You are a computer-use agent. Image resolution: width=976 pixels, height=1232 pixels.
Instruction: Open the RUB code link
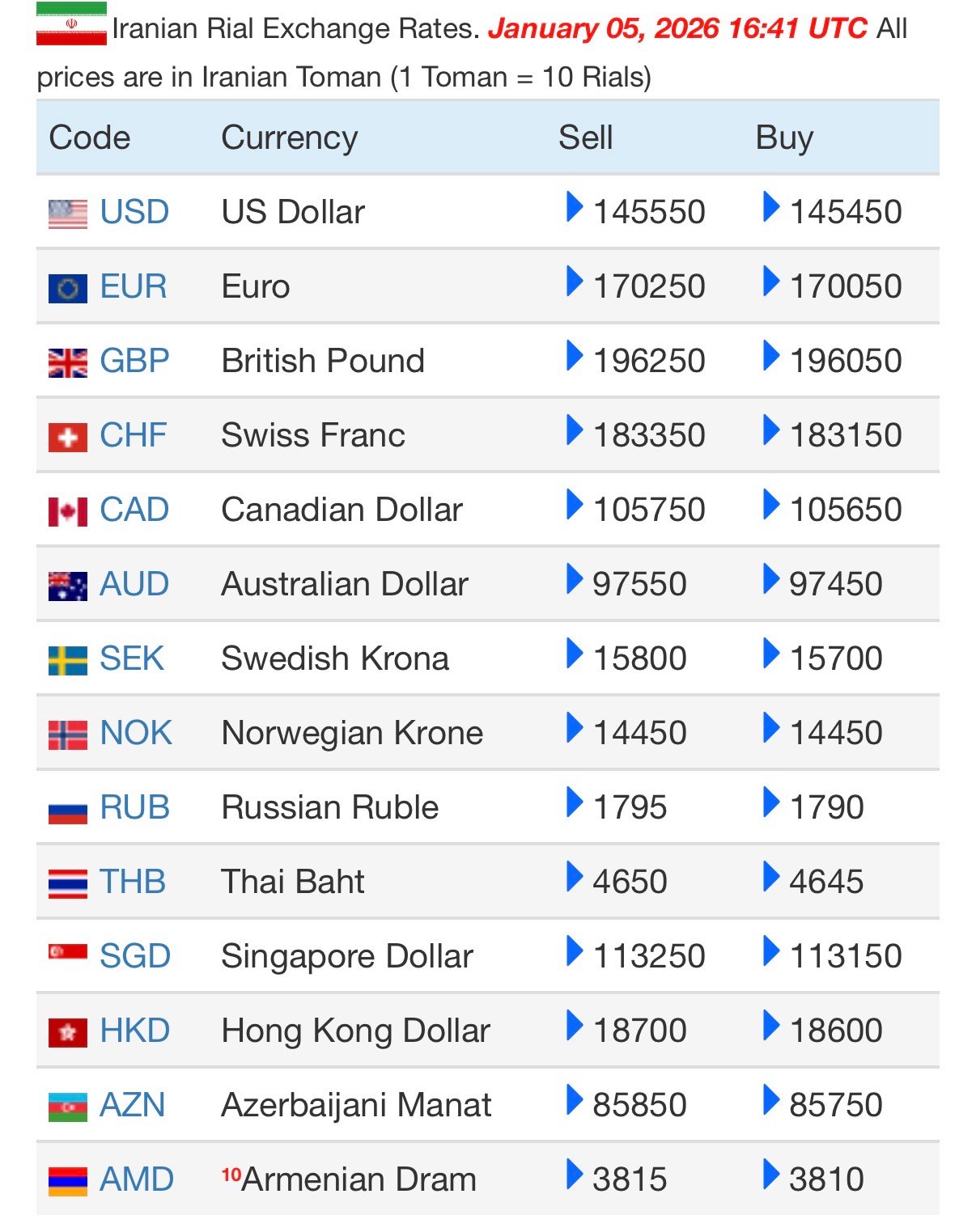(134, 807)
